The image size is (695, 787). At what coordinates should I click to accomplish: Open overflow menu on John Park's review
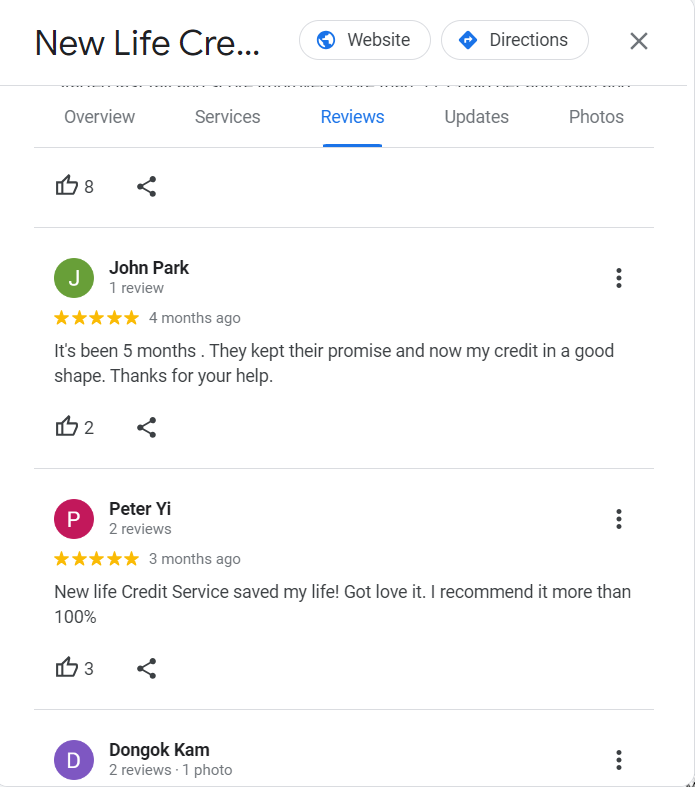click(619, 278)
